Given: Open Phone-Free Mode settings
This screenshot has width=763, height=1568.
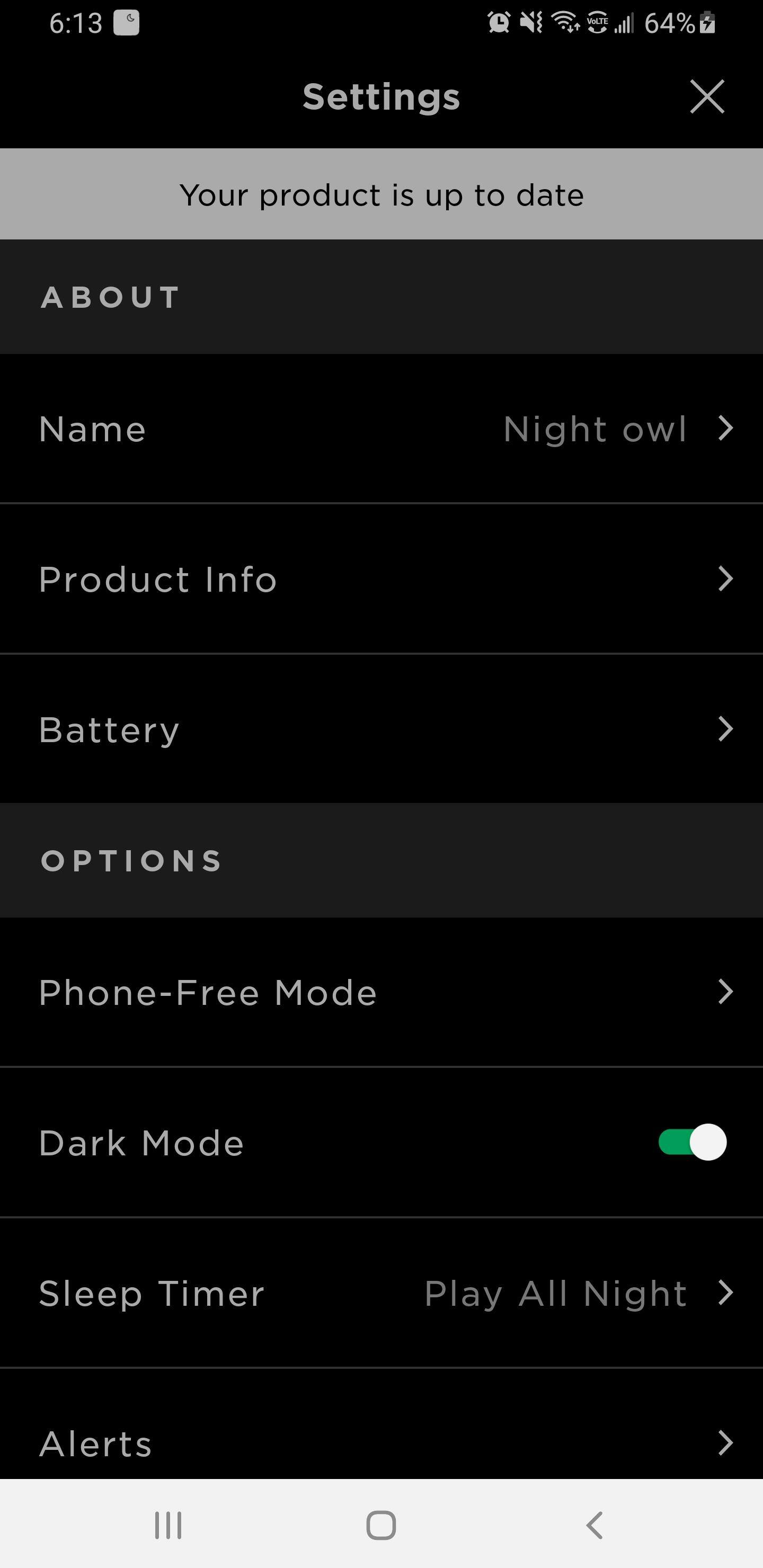Looking at the screenshot, I should pyautogui.click(x=381, y=992).
